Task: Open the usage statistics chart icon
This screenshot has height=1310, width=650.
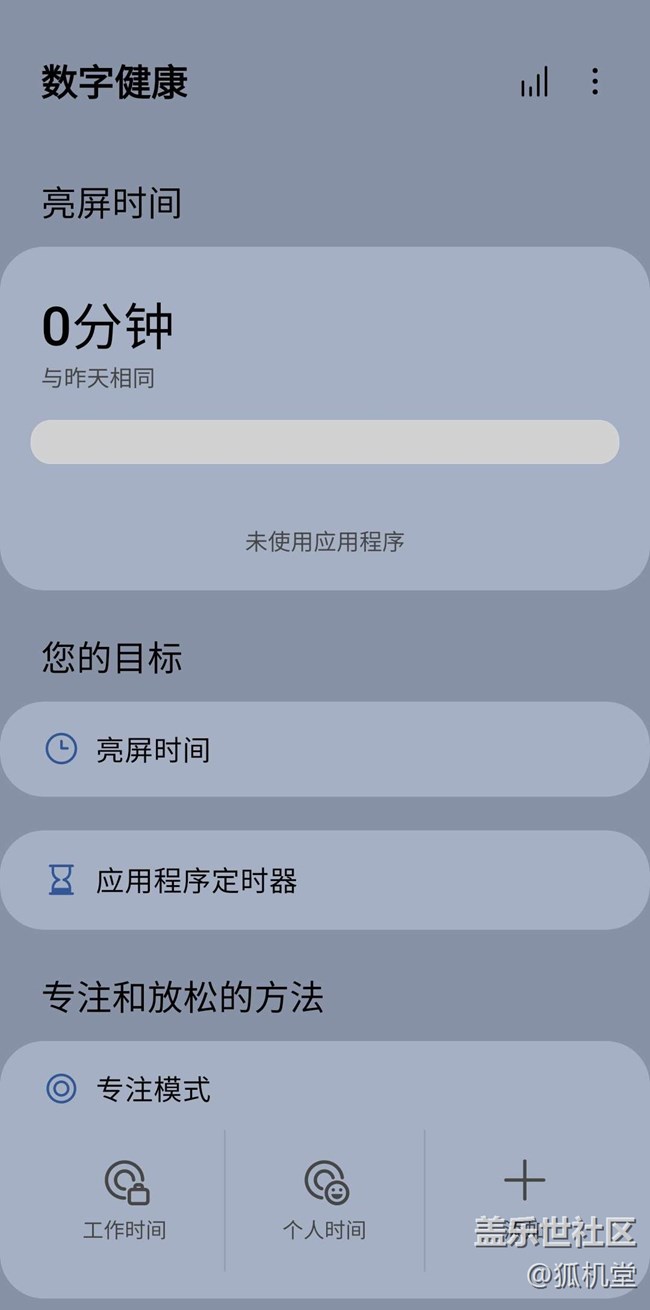Action: pos(534,82)
